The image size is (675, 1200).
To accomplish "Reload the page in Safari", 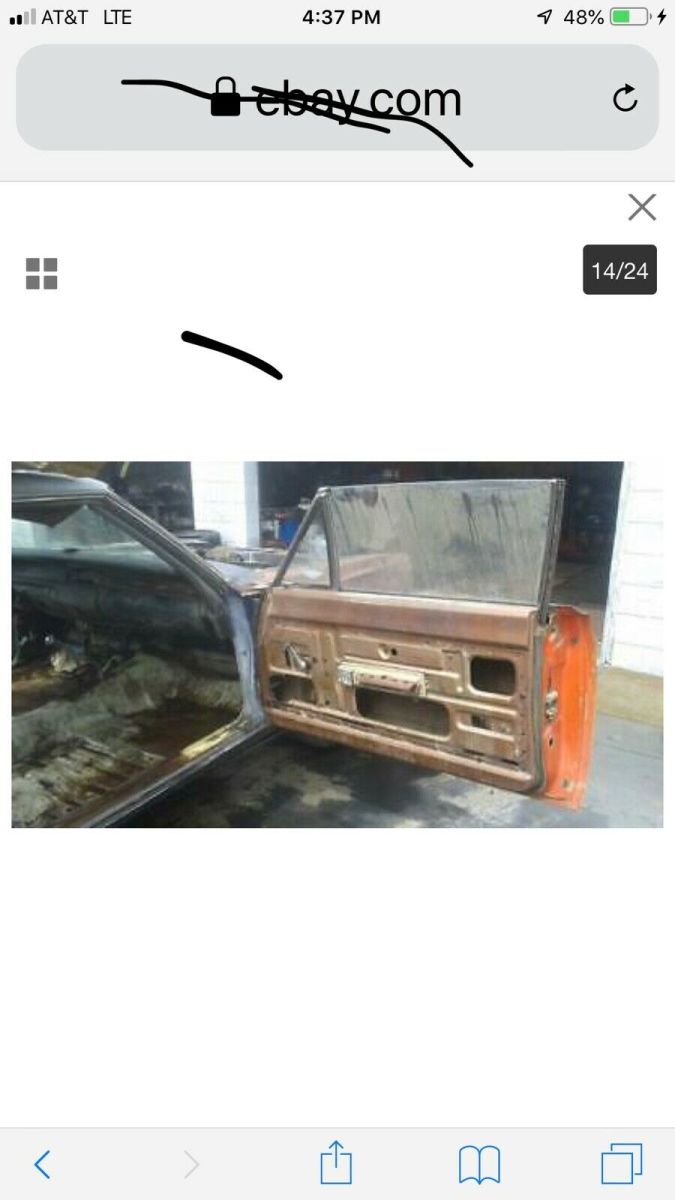I will [x=625, y=98].
